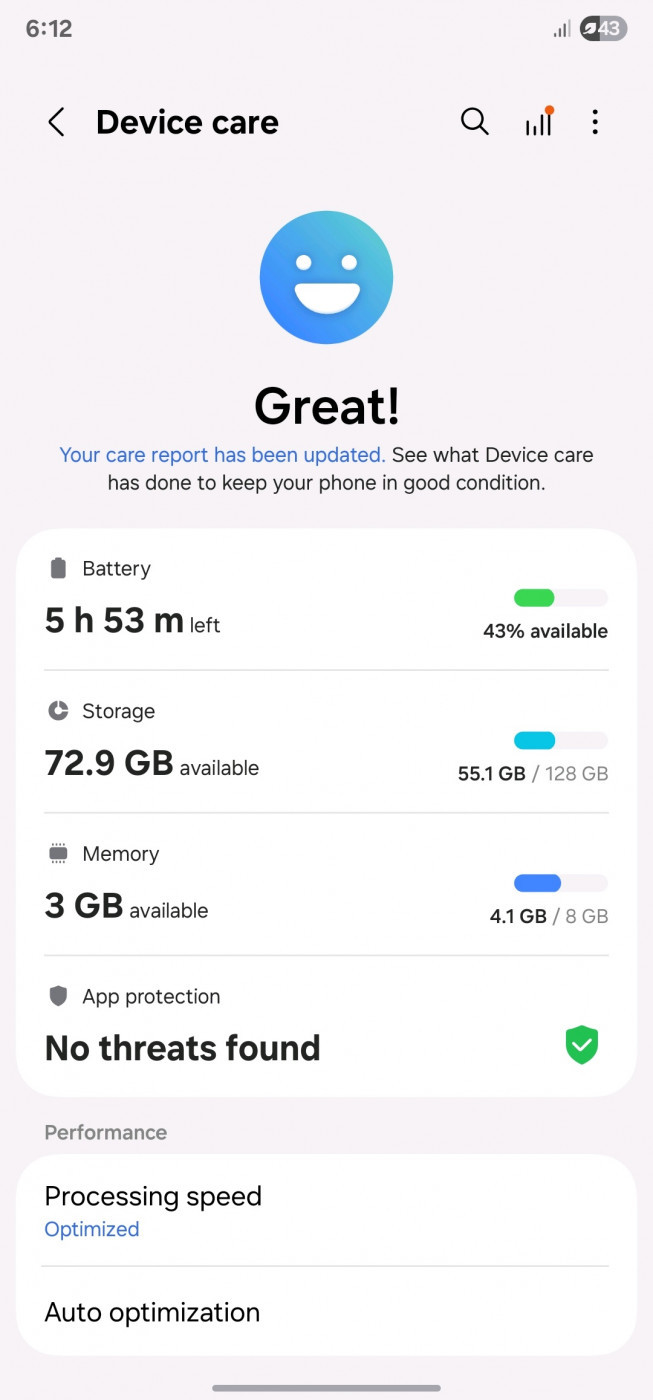Open Processing speed setting

click(326, 1211)
